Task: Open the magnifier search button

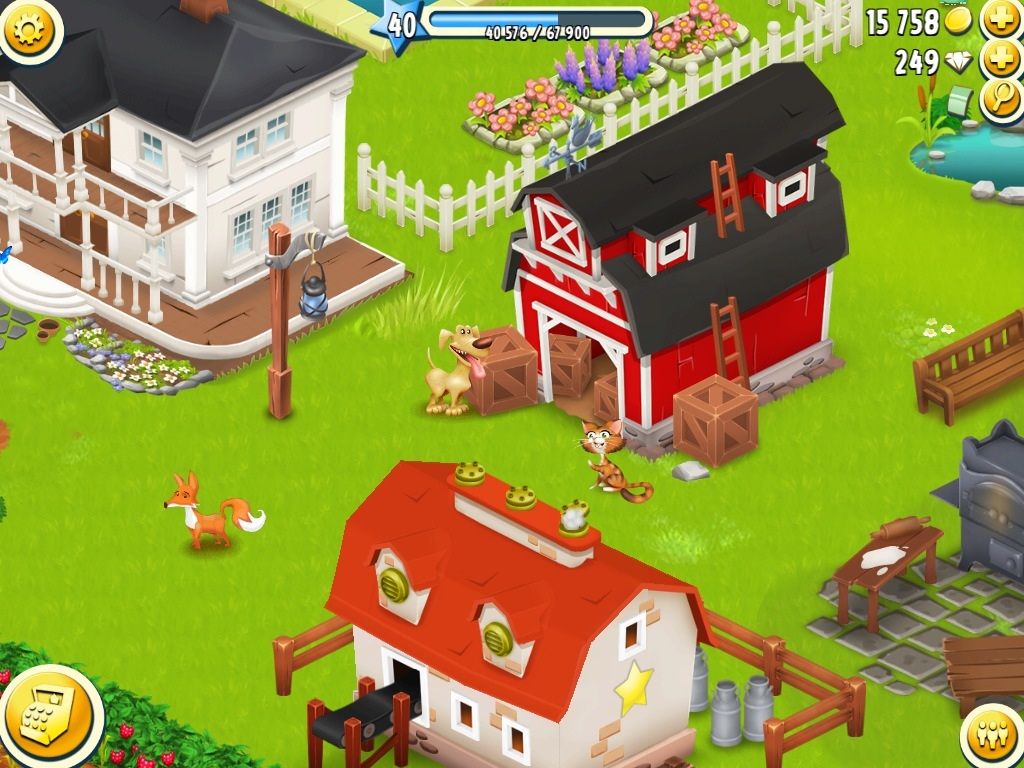Action: [x=999, y=99]
